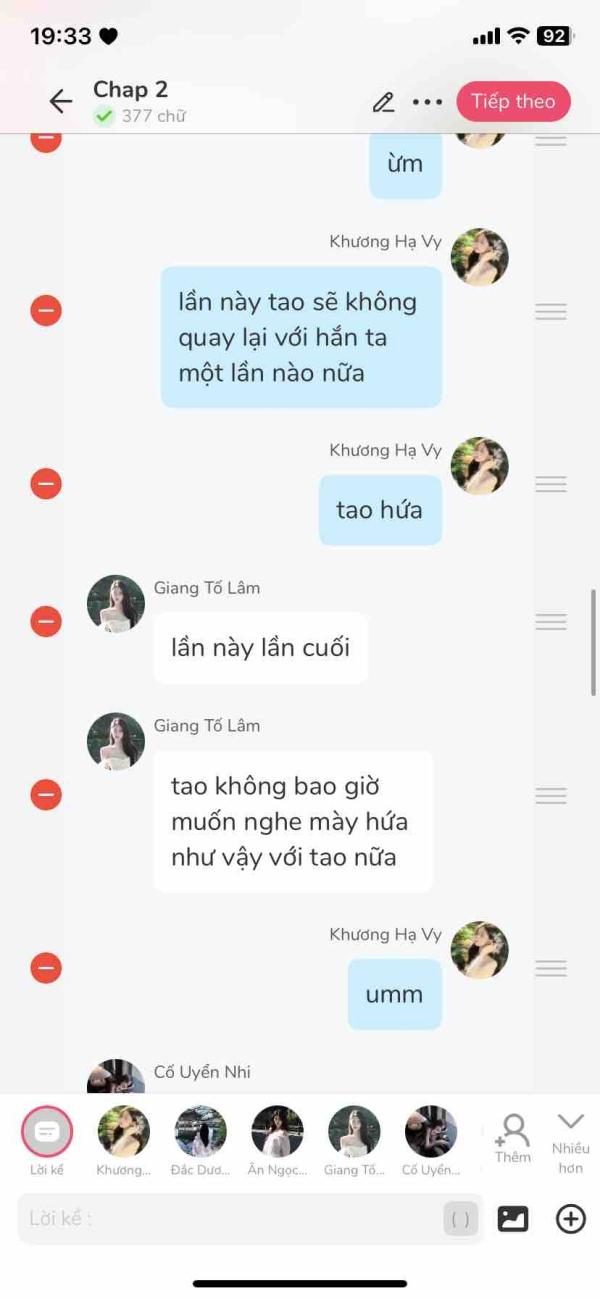Go back using the arrow icon
Screen dimensions: 600x1299
coord(61,101)
